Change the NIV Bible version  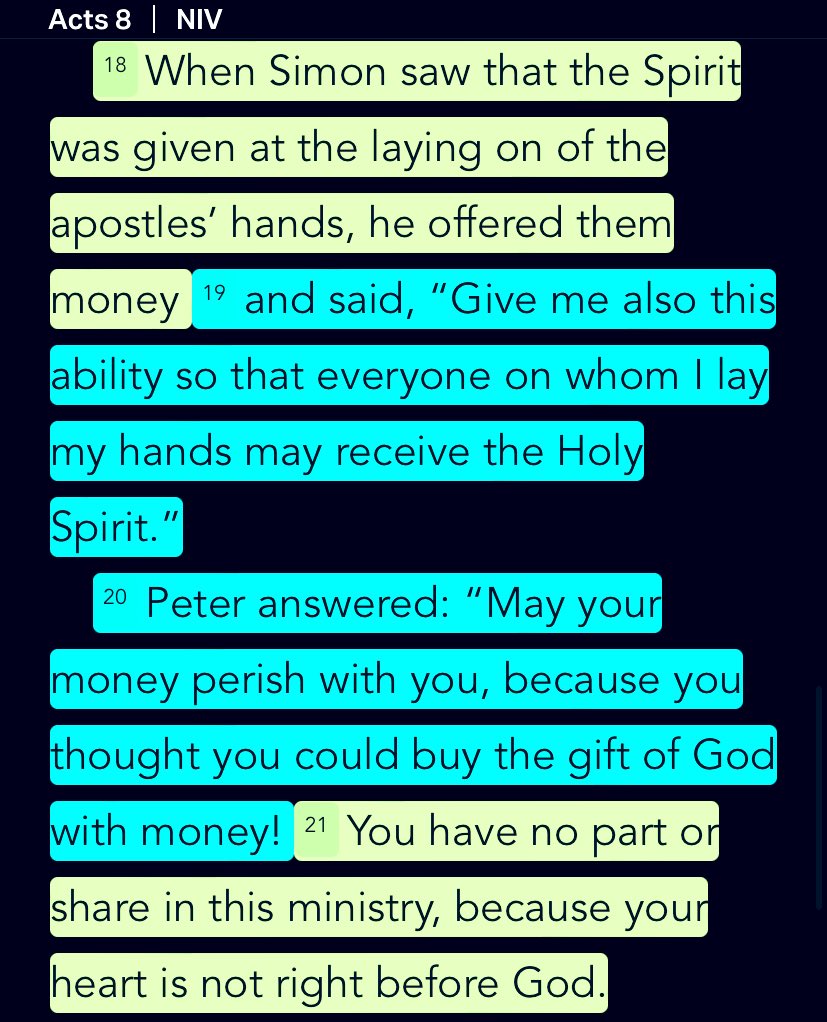pos(198,19)
